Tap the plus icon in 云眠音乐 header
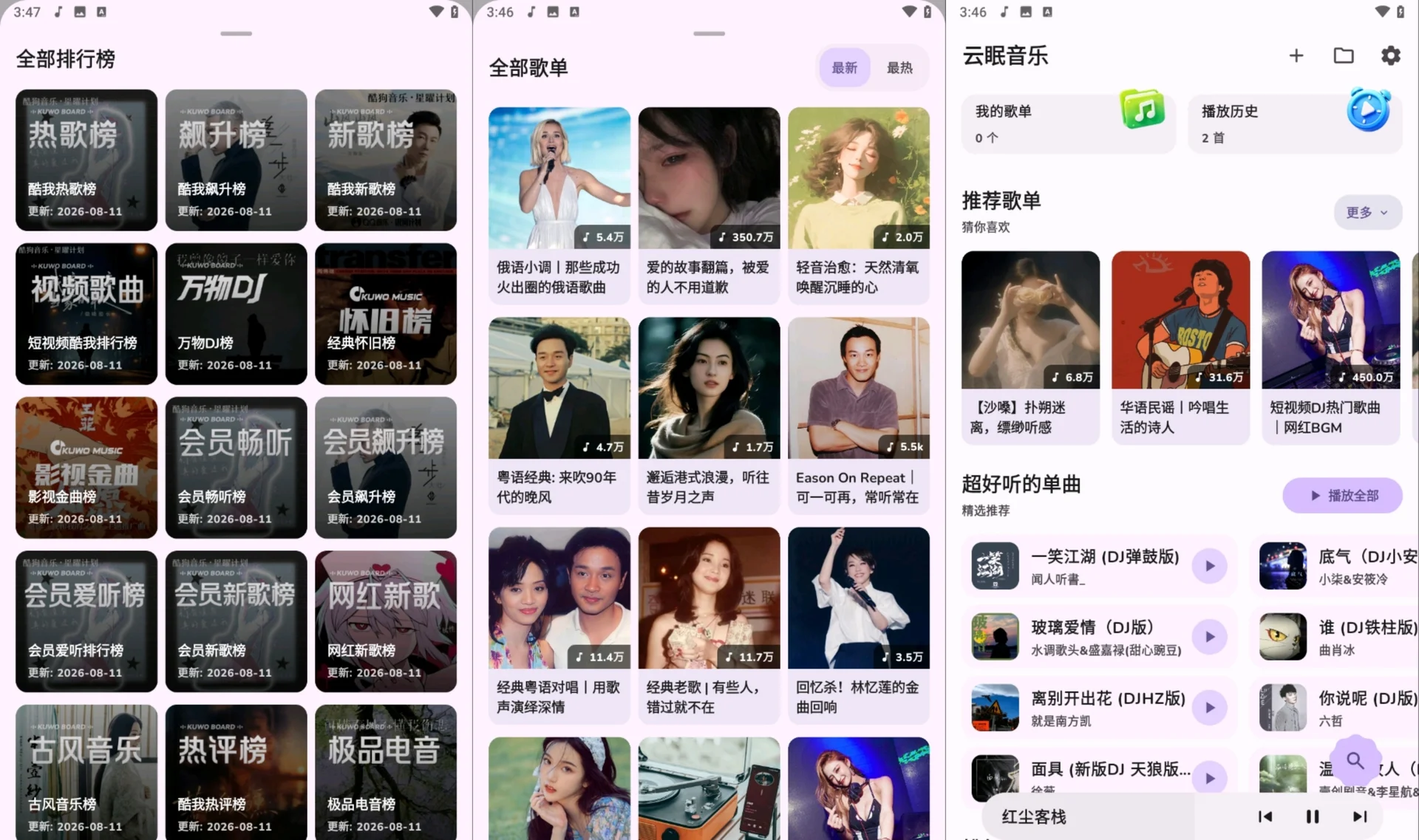The image size is (1419, 840). [x=1296, y=55]
